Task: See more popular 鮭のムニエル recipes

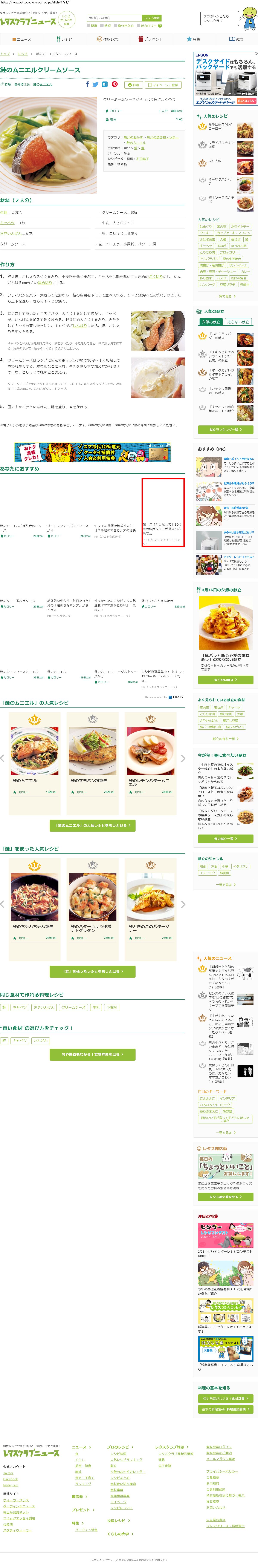Action: click(92, 825)
